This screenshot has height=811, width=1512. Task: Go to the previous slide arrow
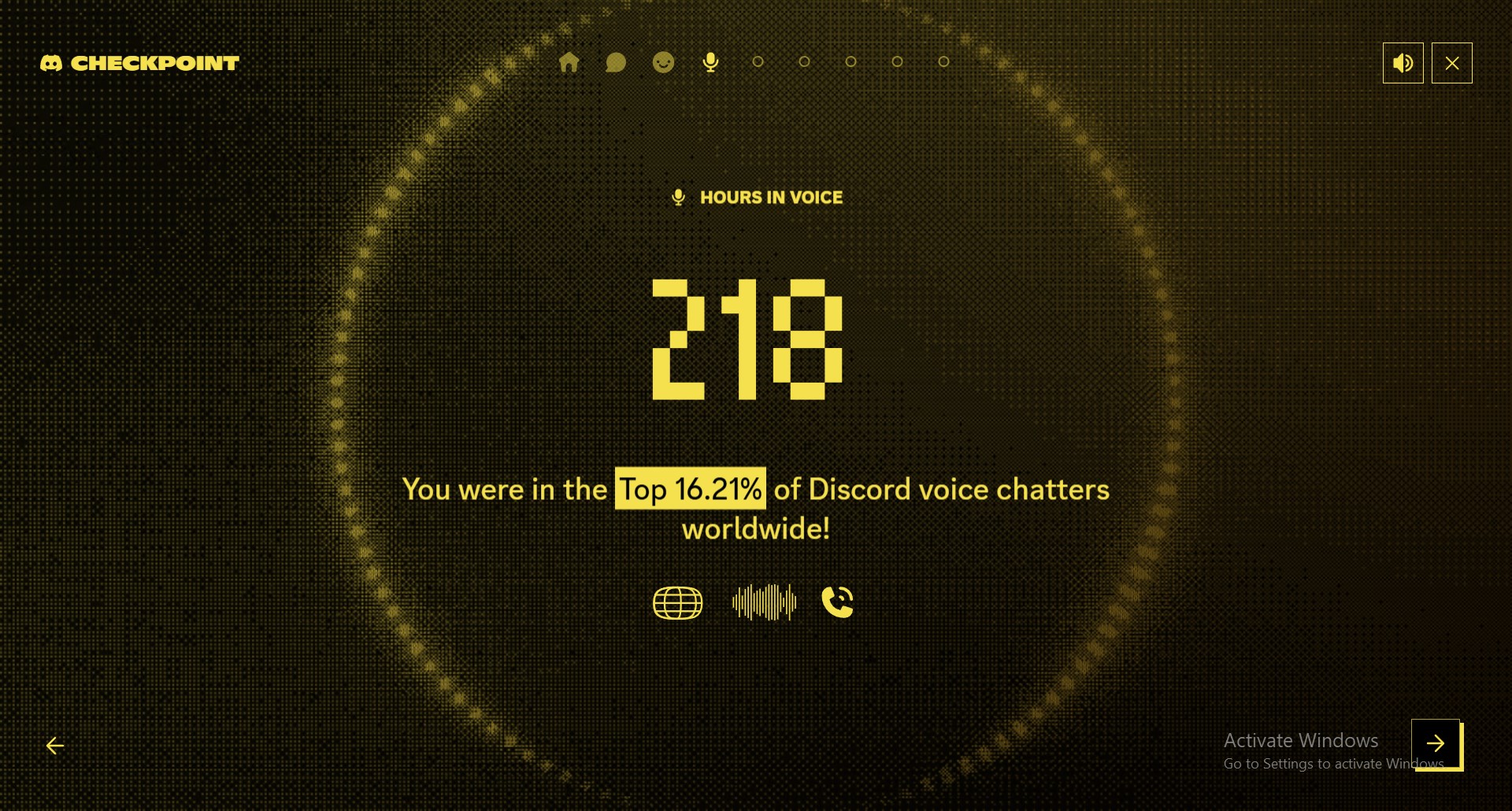[55, 745]
